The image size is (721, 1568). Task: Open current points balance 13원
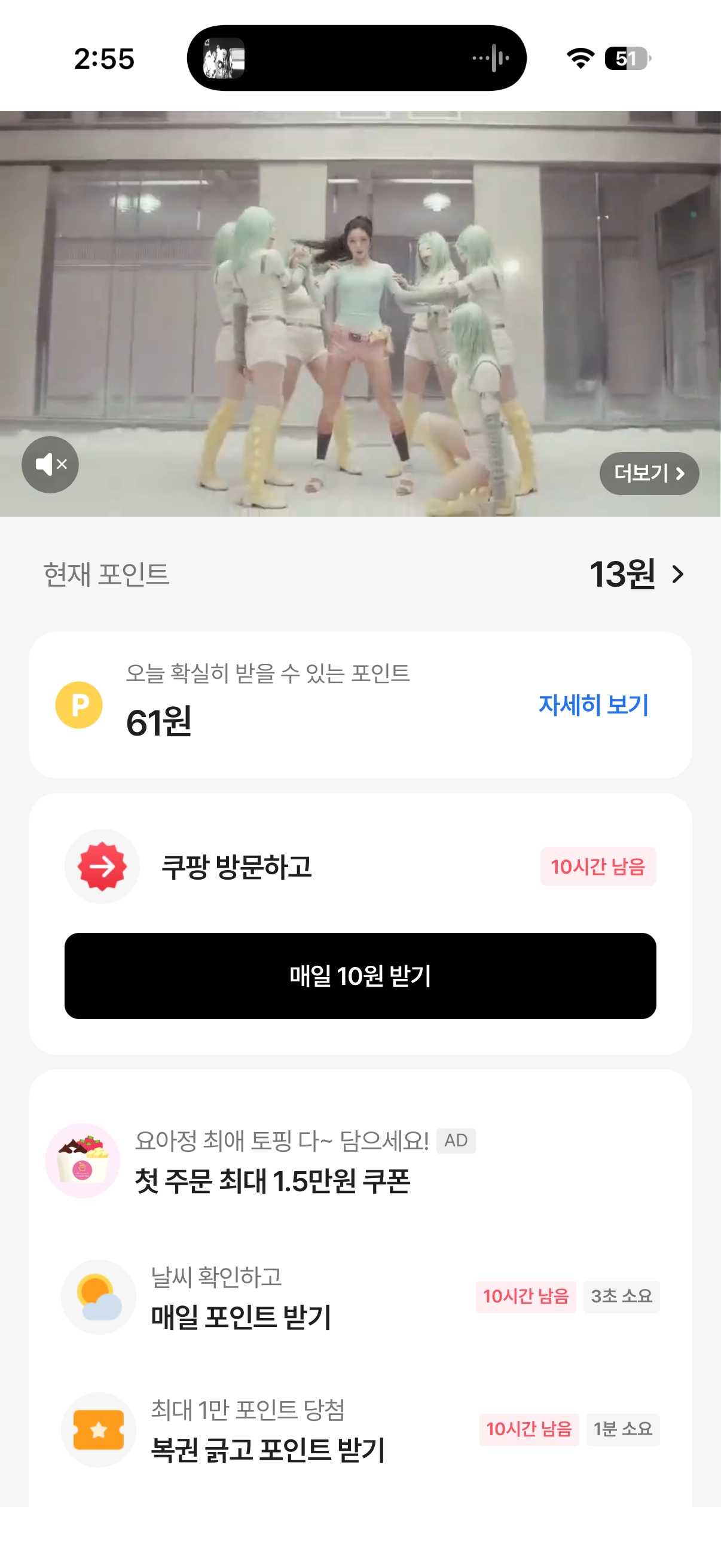pyautogui.click(x=636, y=574)
